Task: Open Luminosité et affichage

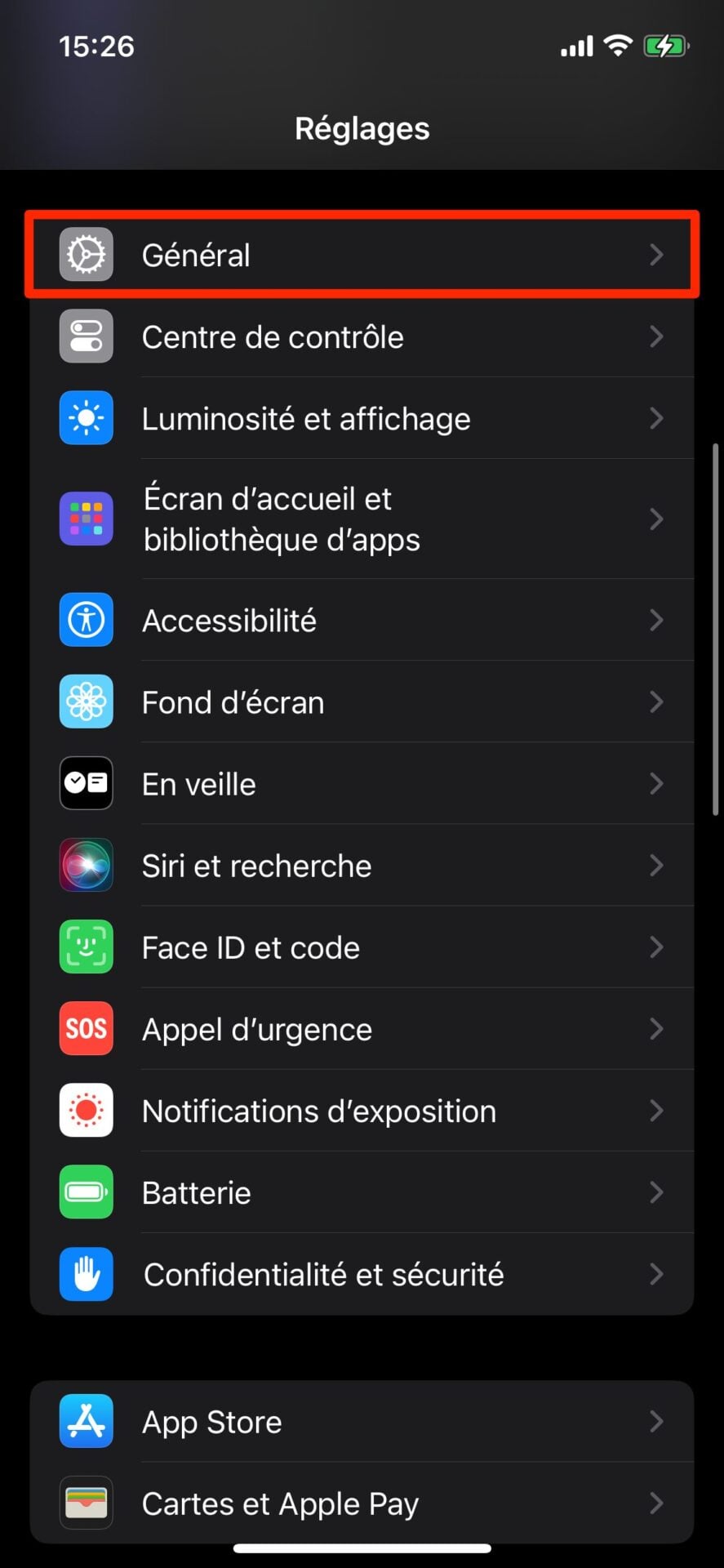Action: (x=362, y=418)
